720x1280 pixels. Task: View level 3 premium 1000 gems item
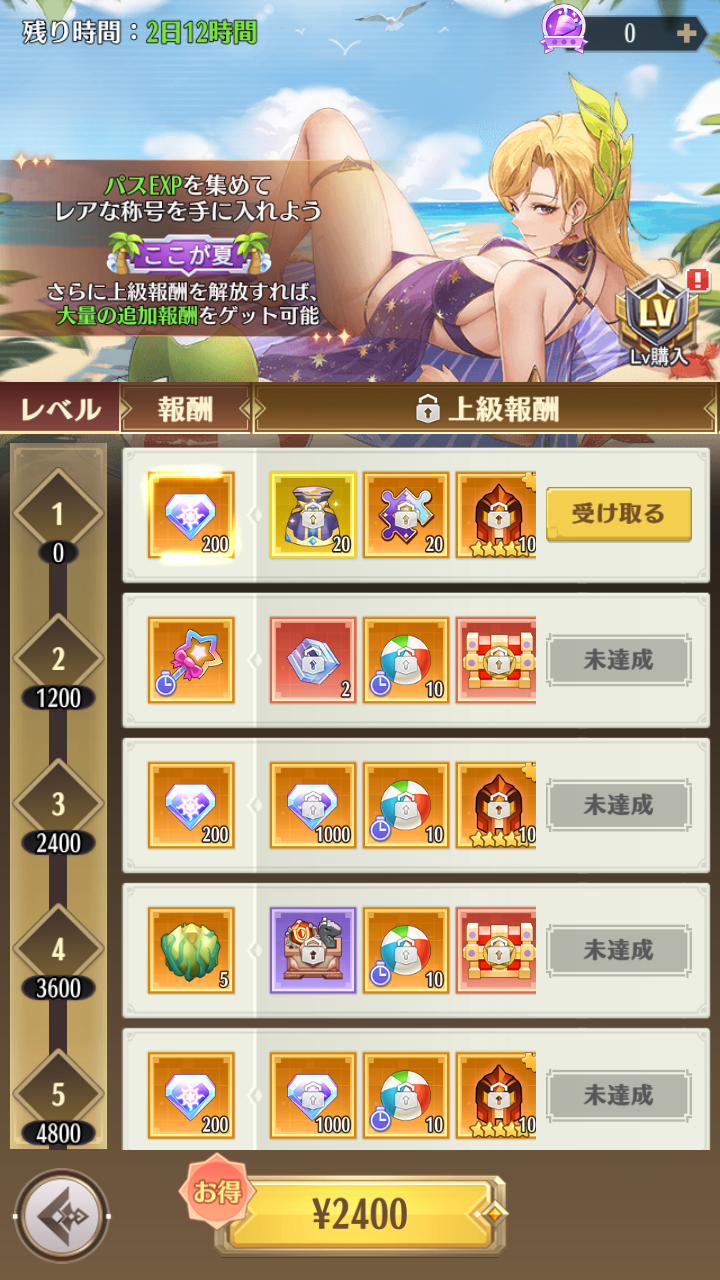pos(313,805)
